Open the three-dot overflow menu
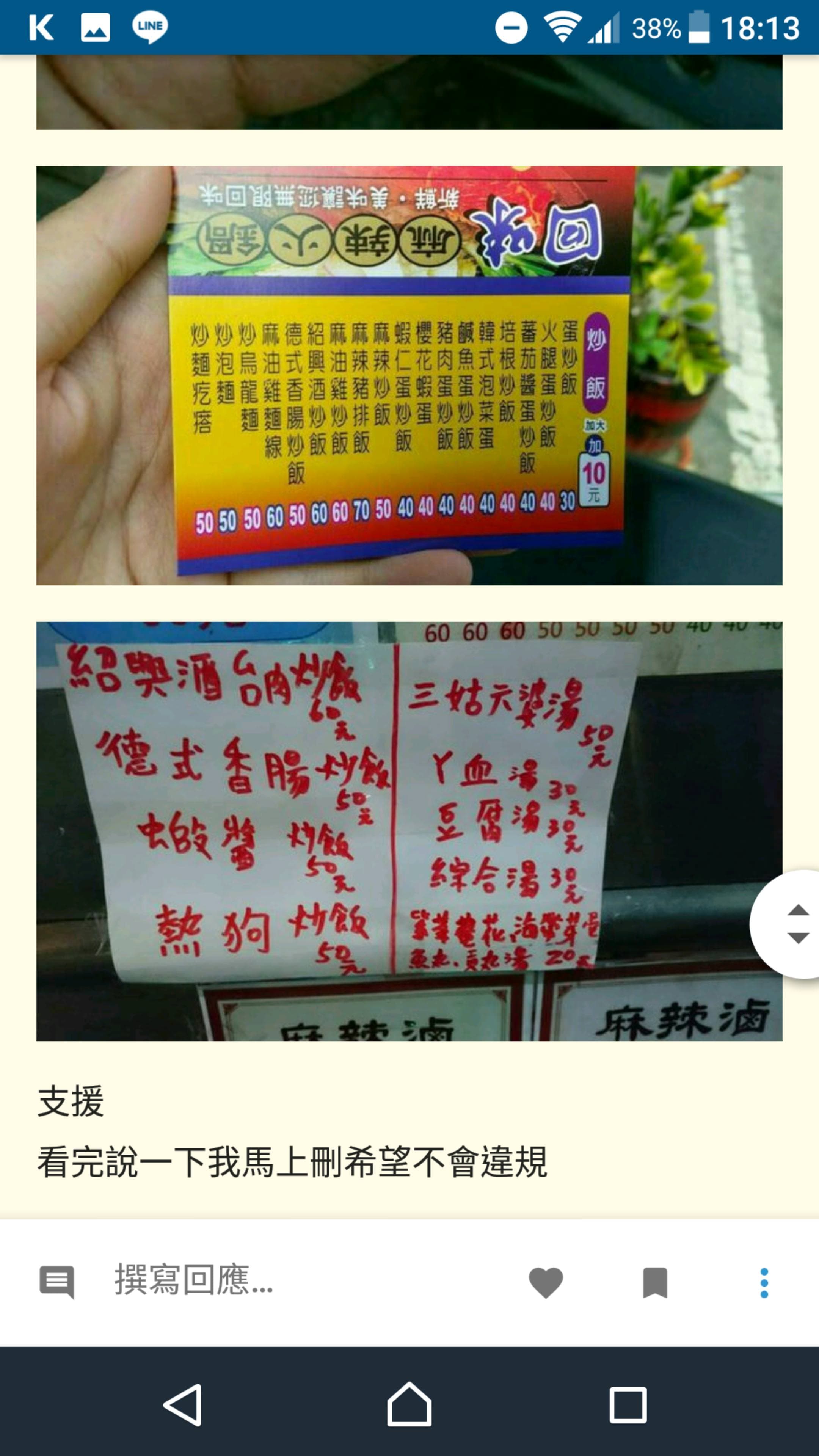Screen dimensions: 819x1456 [764, 1282]
